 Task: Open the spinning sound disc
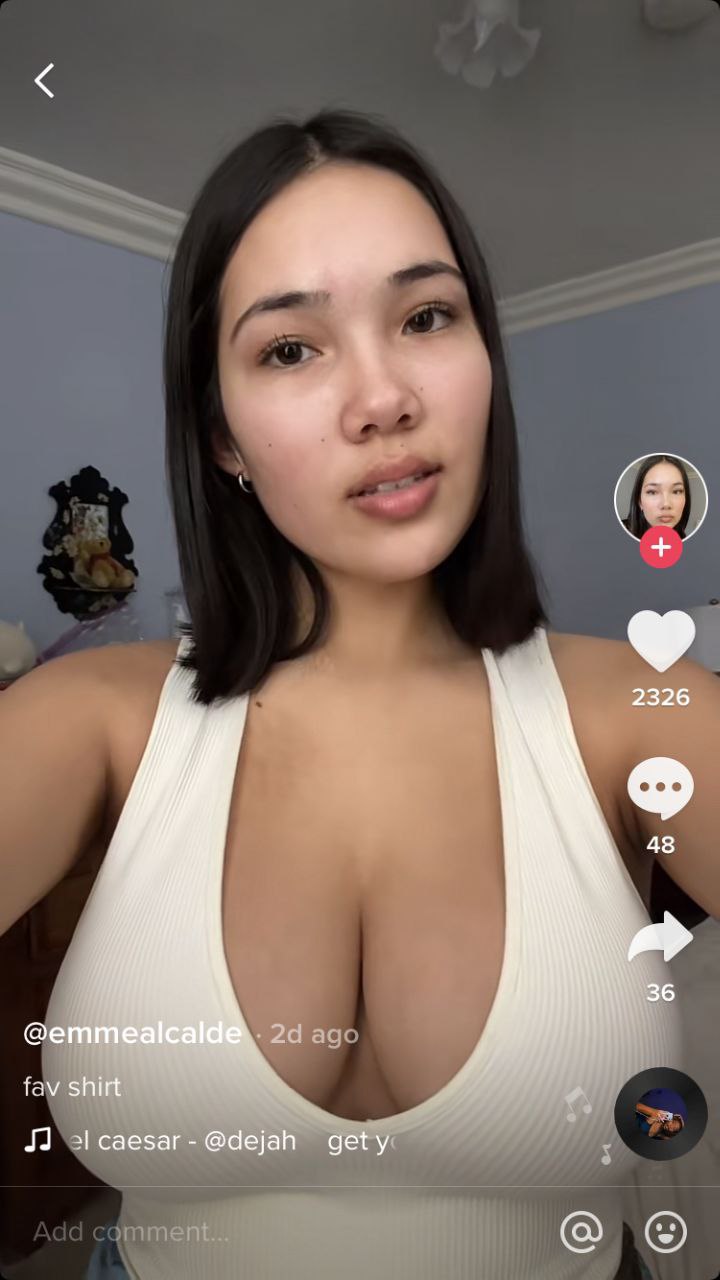coord(660,1114)
